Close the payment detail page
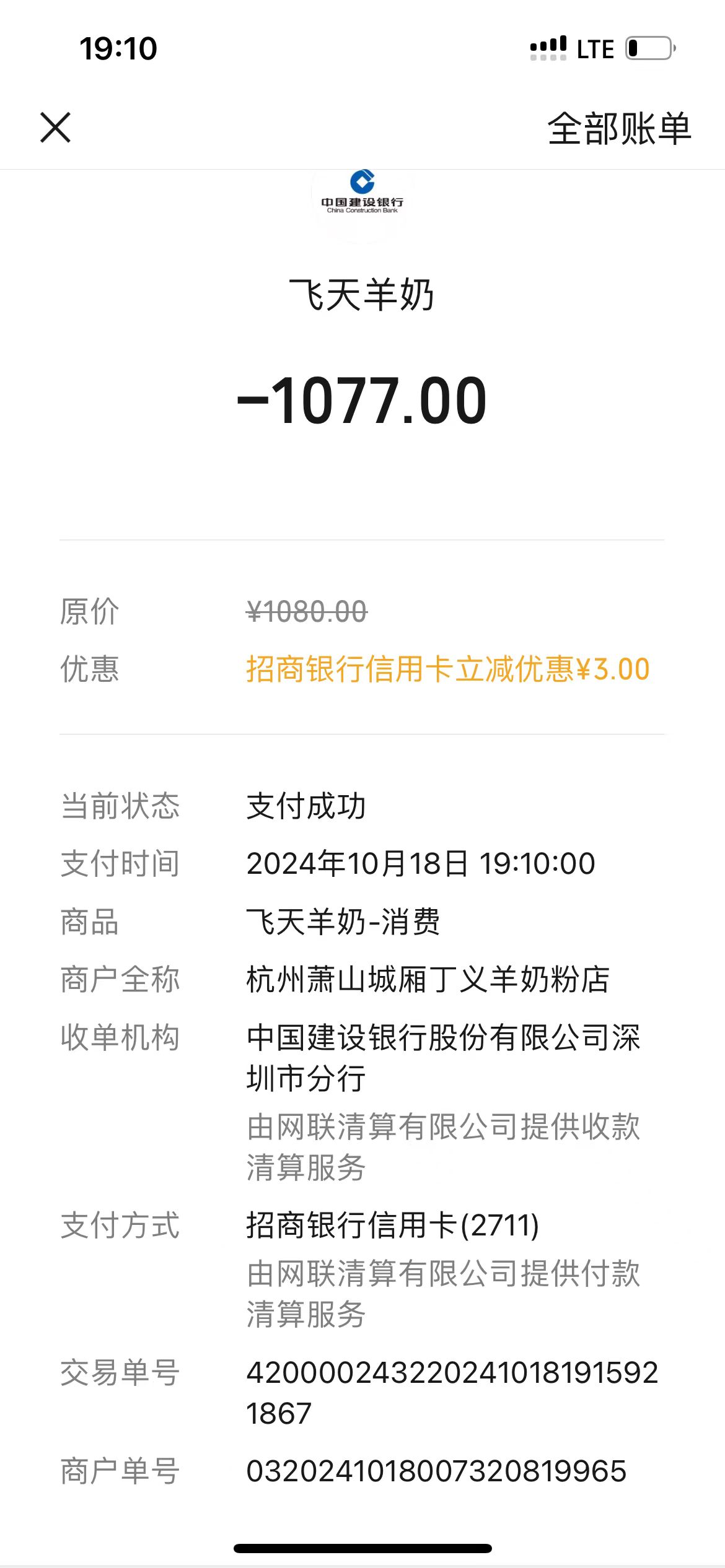Screen dimensions: 725x1568 tap(56, 128)
